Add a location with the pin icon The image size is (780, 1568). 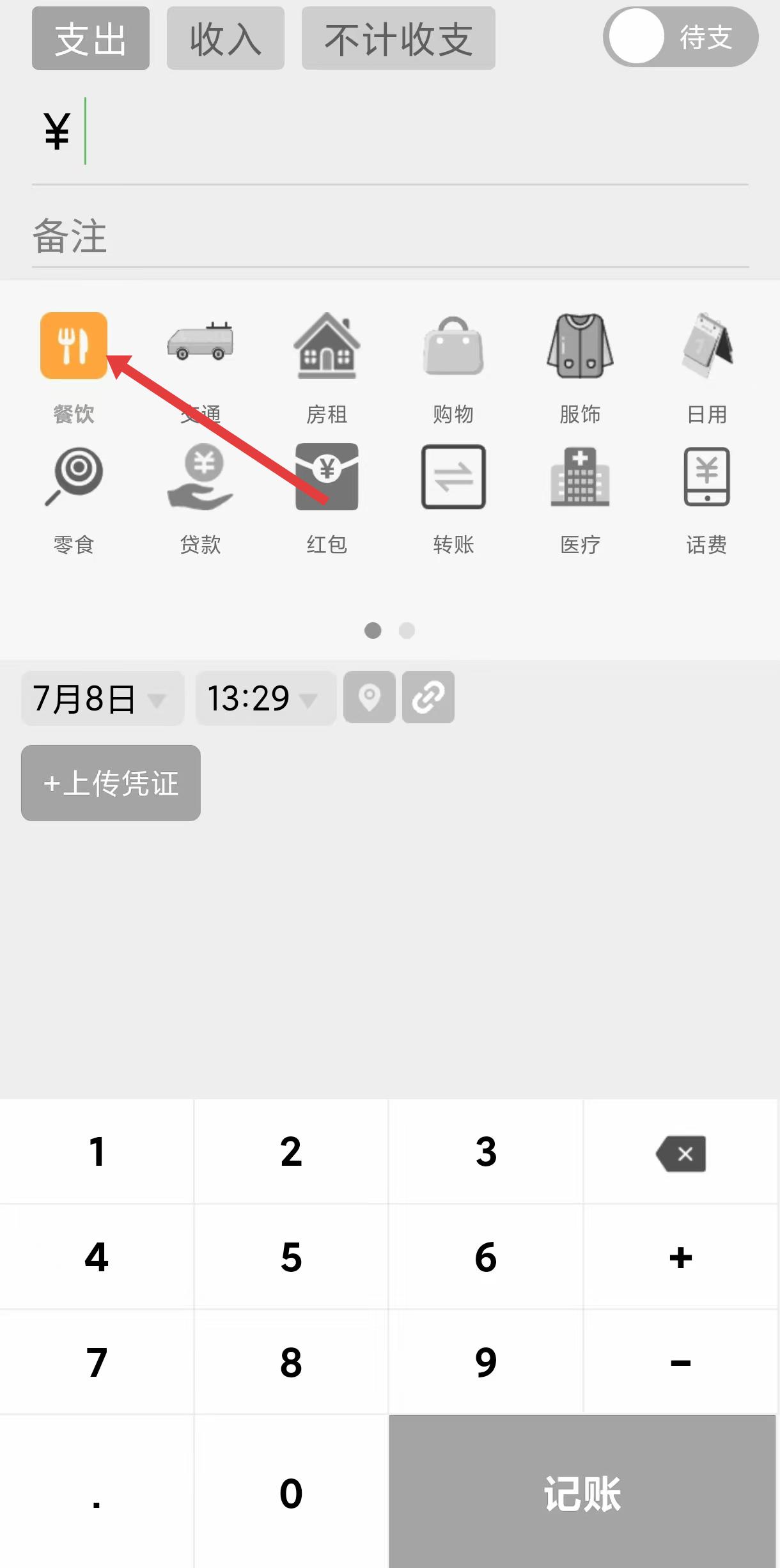(370, 697)
